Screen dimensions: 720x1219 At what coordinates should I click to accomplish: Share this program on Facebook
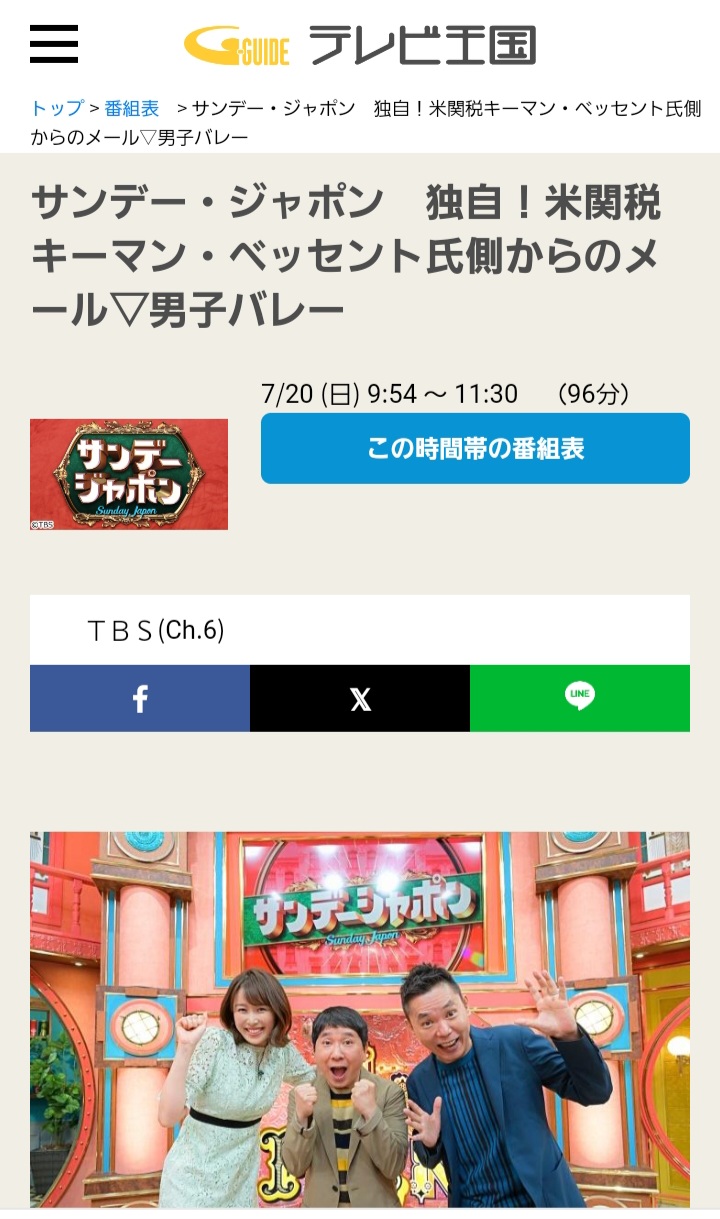tap(140, 698)
